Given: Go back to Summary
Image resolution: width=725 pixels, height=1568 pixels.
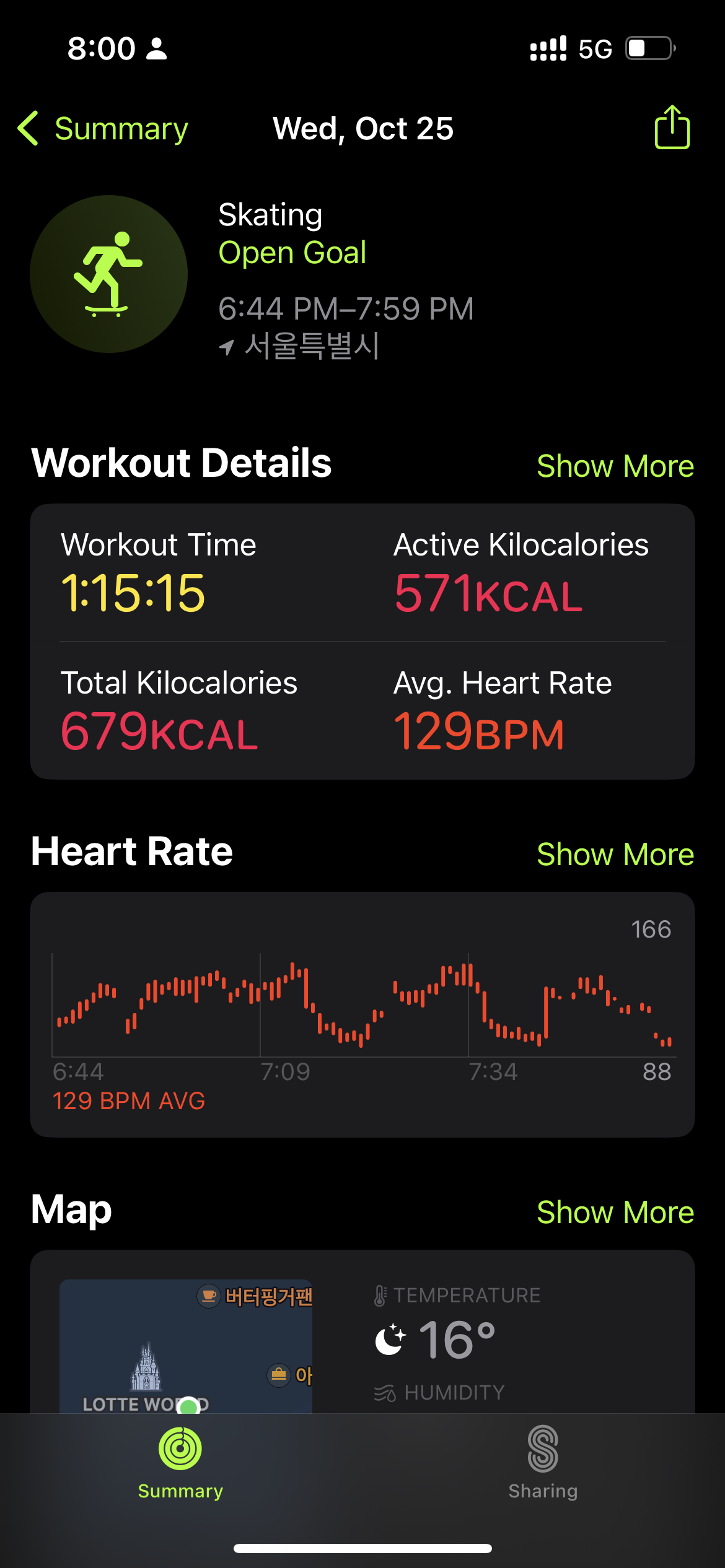Looking at the screenshot, I should (103, 129).
